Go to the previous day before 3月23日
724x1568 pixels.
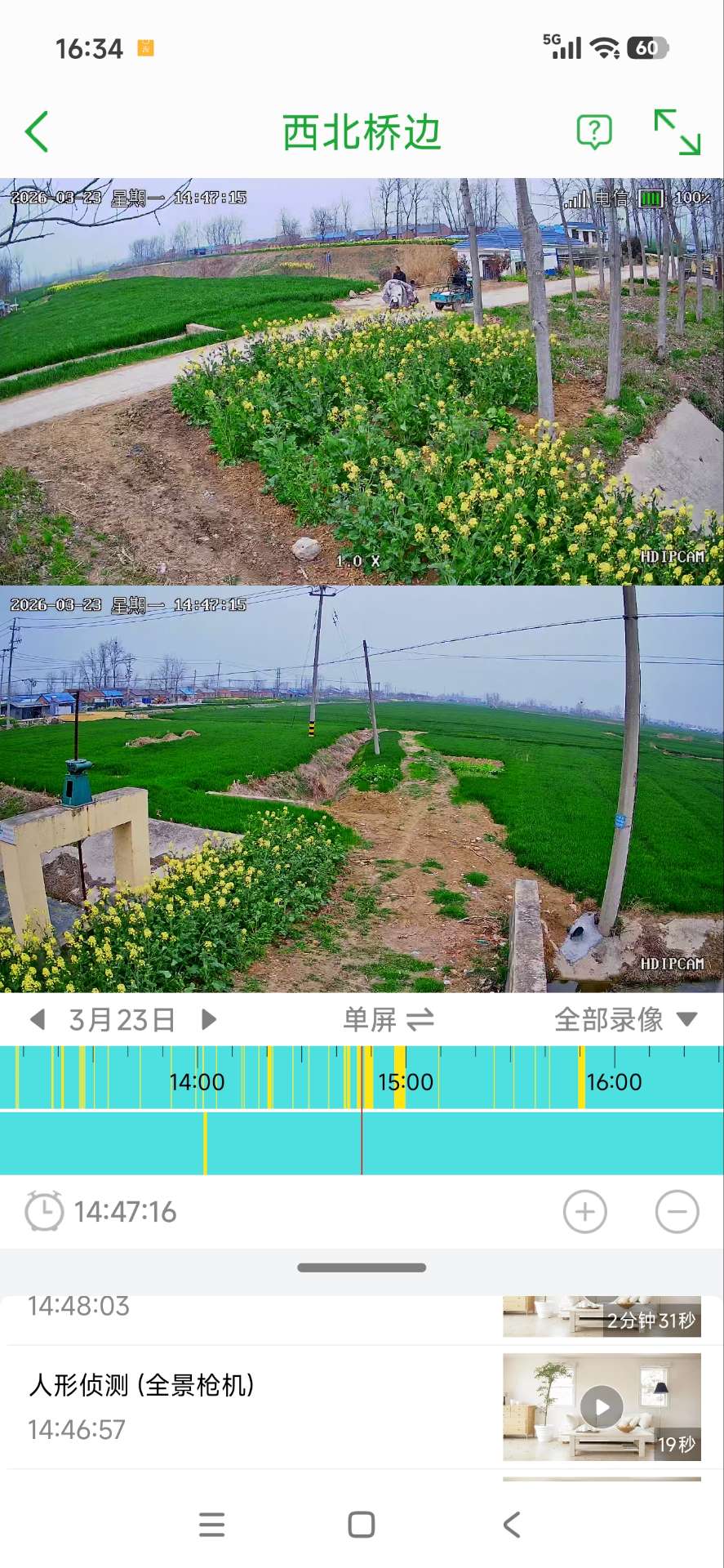click(x=37, y=1019)
